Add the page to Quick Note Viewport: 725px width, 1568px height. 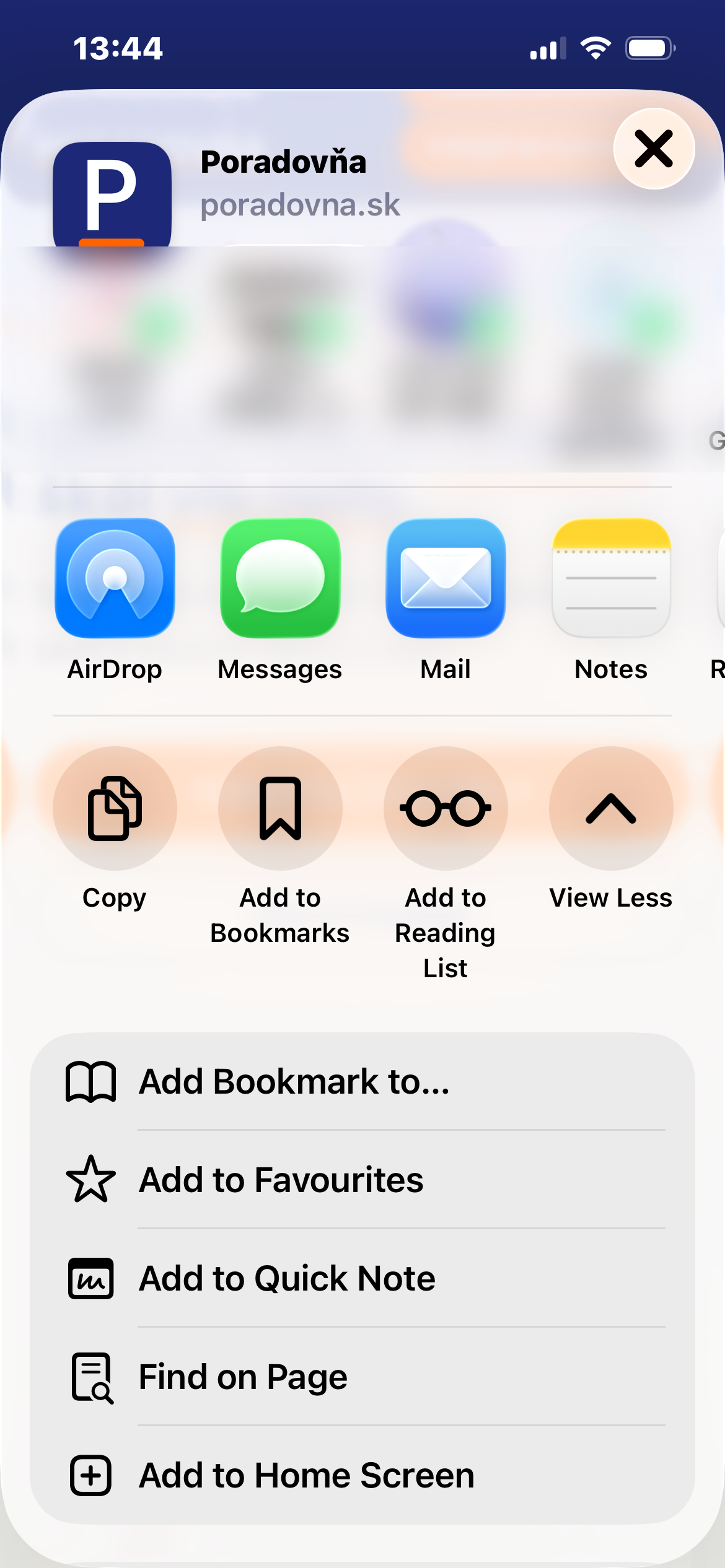(362, 1278)
